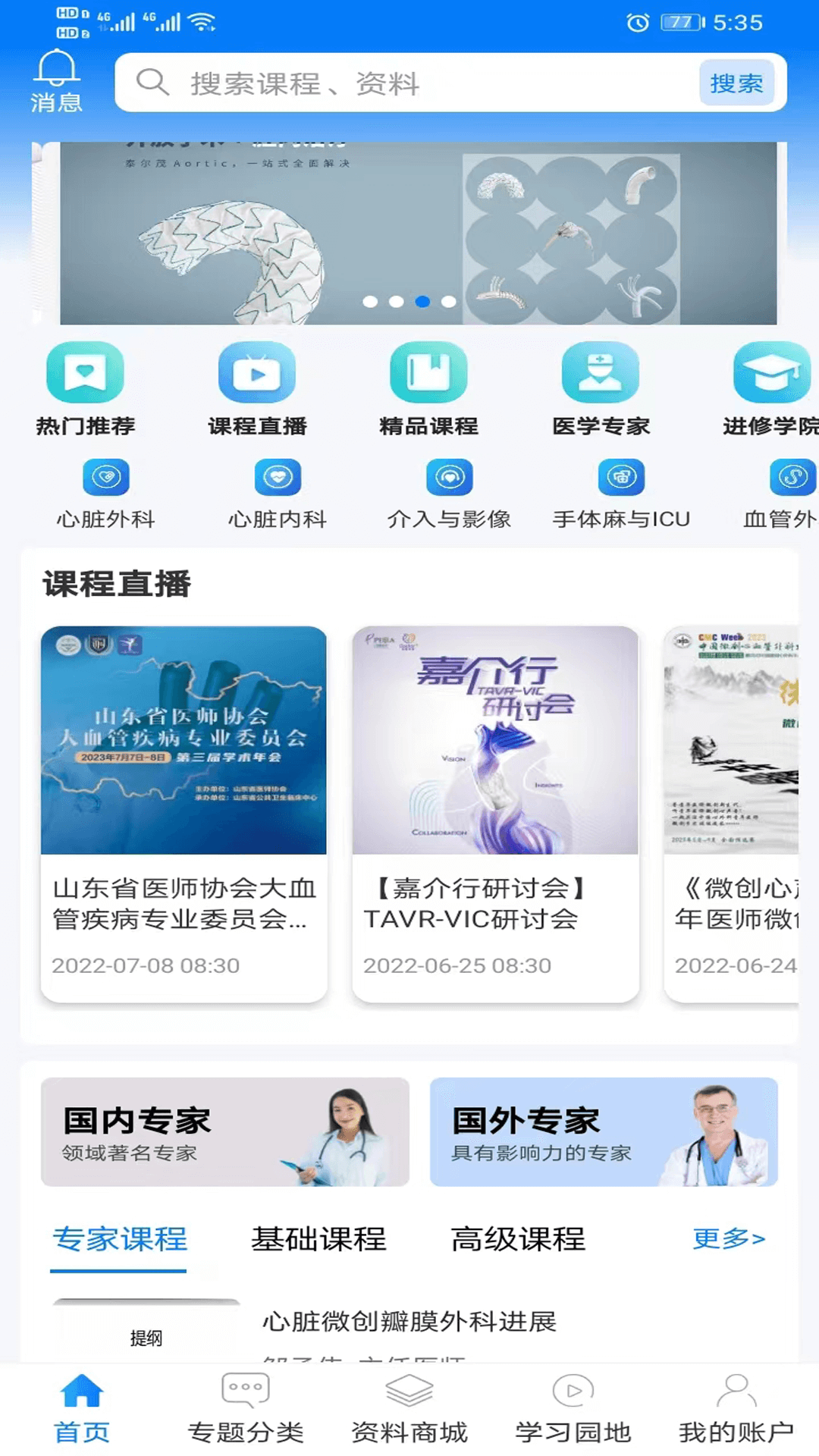Open the 资料商城 tab
This screenshot has height=1456, width=819.
point(409,1409)
